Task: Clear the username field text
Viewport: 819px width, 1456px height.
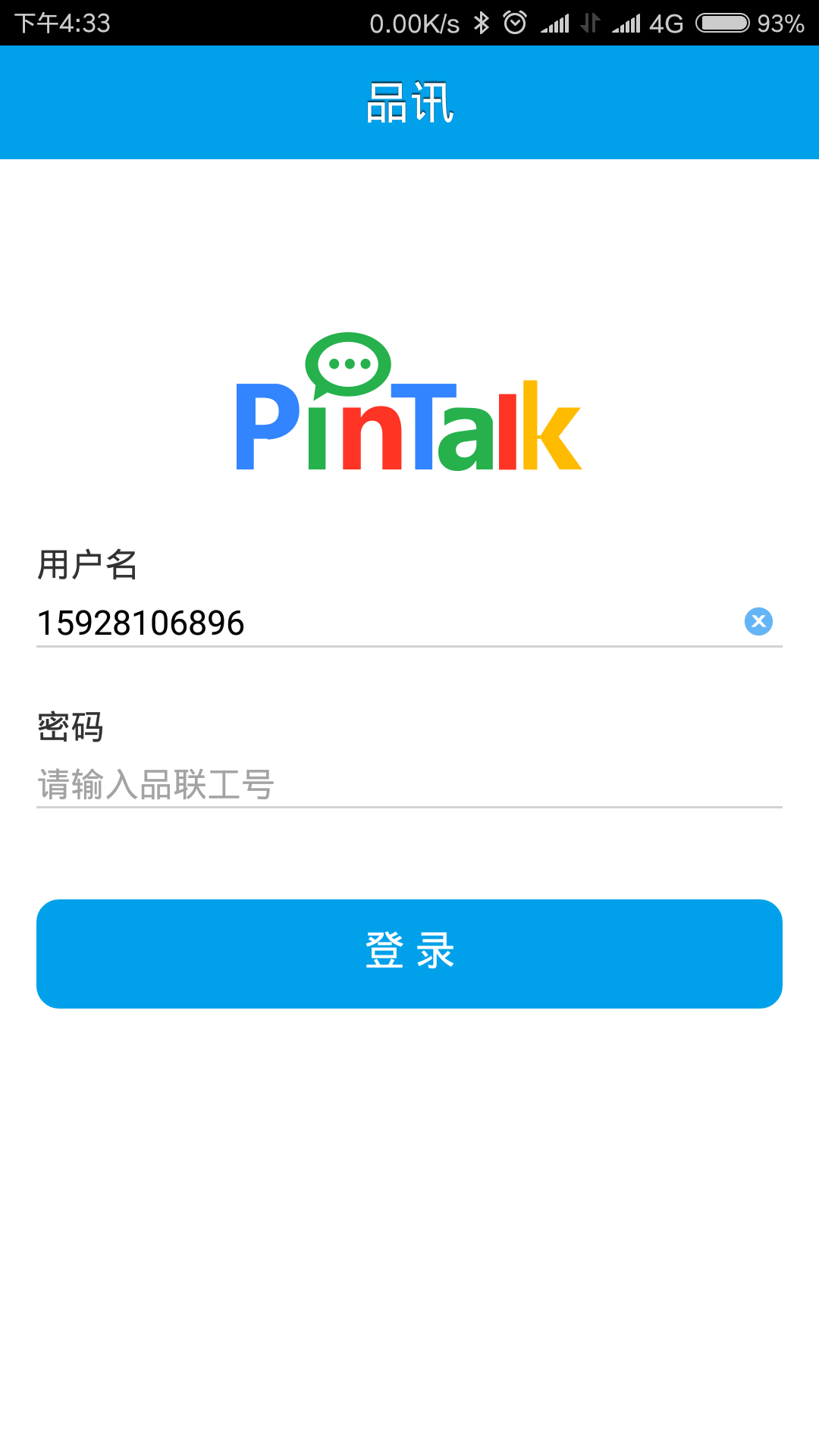Action: [758, 622]
